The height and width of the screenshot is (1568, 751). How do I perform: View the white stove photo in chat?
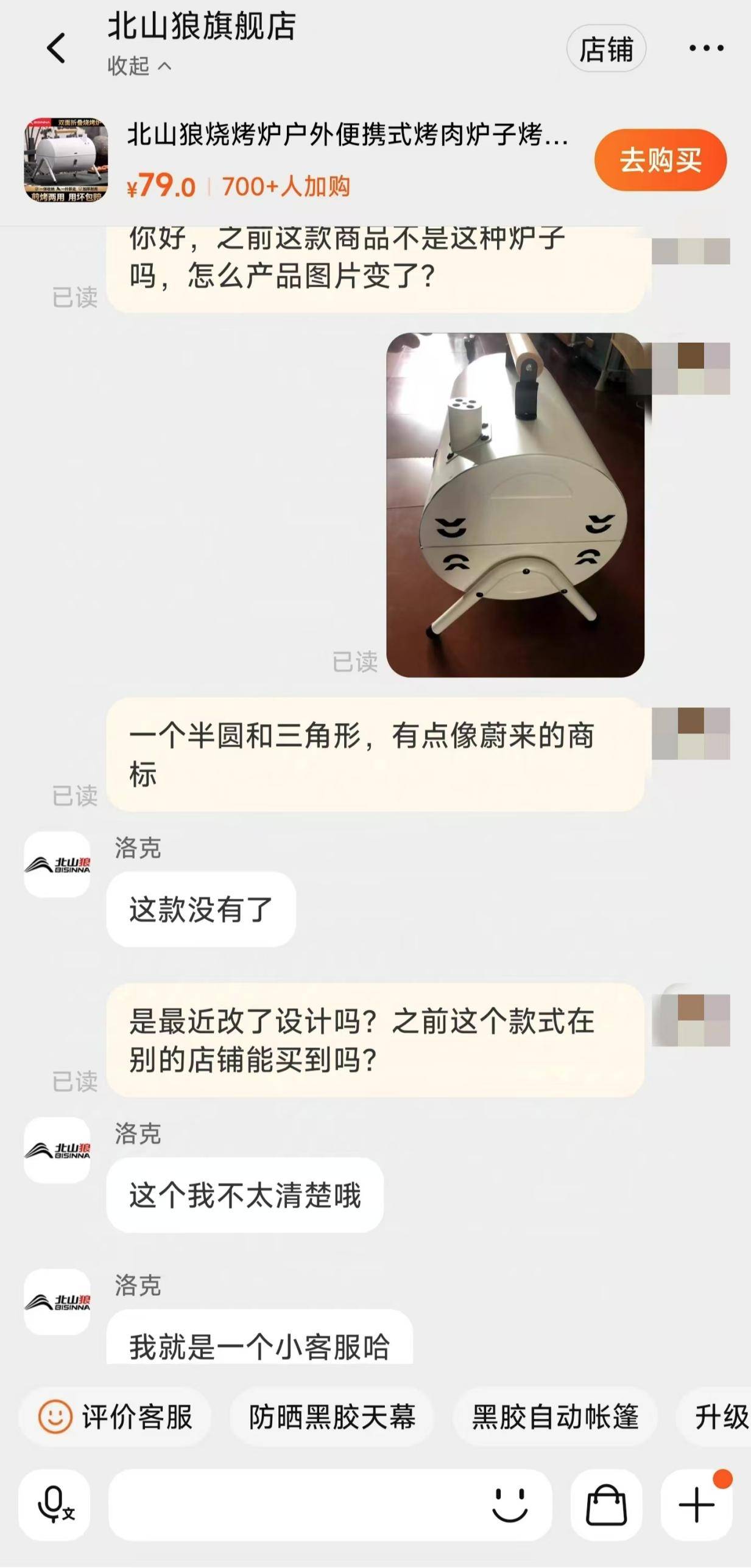point(519,505)
